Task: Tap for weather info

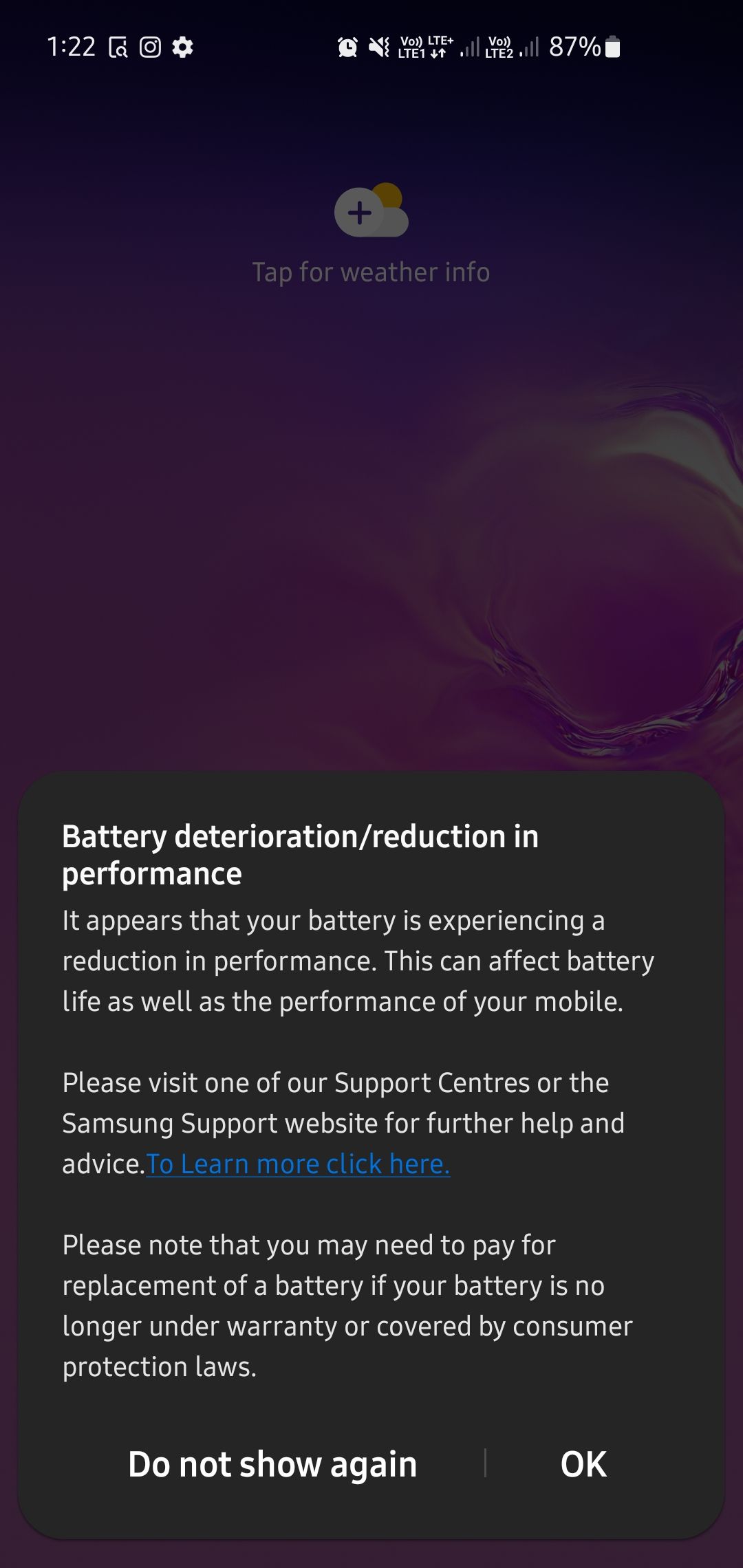Action: tap(371, 271)
